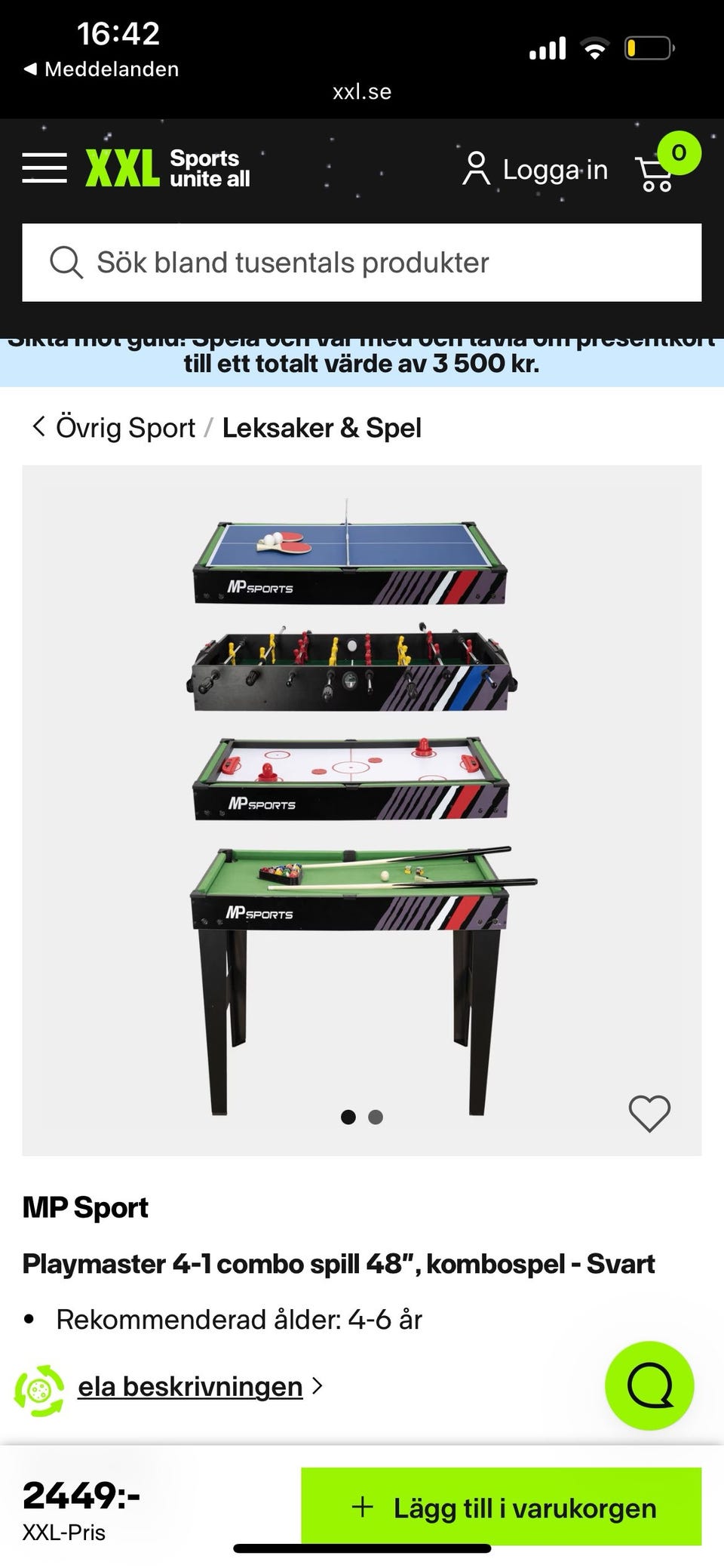Tap Lägg till i varukorgen

[502, 1508]
